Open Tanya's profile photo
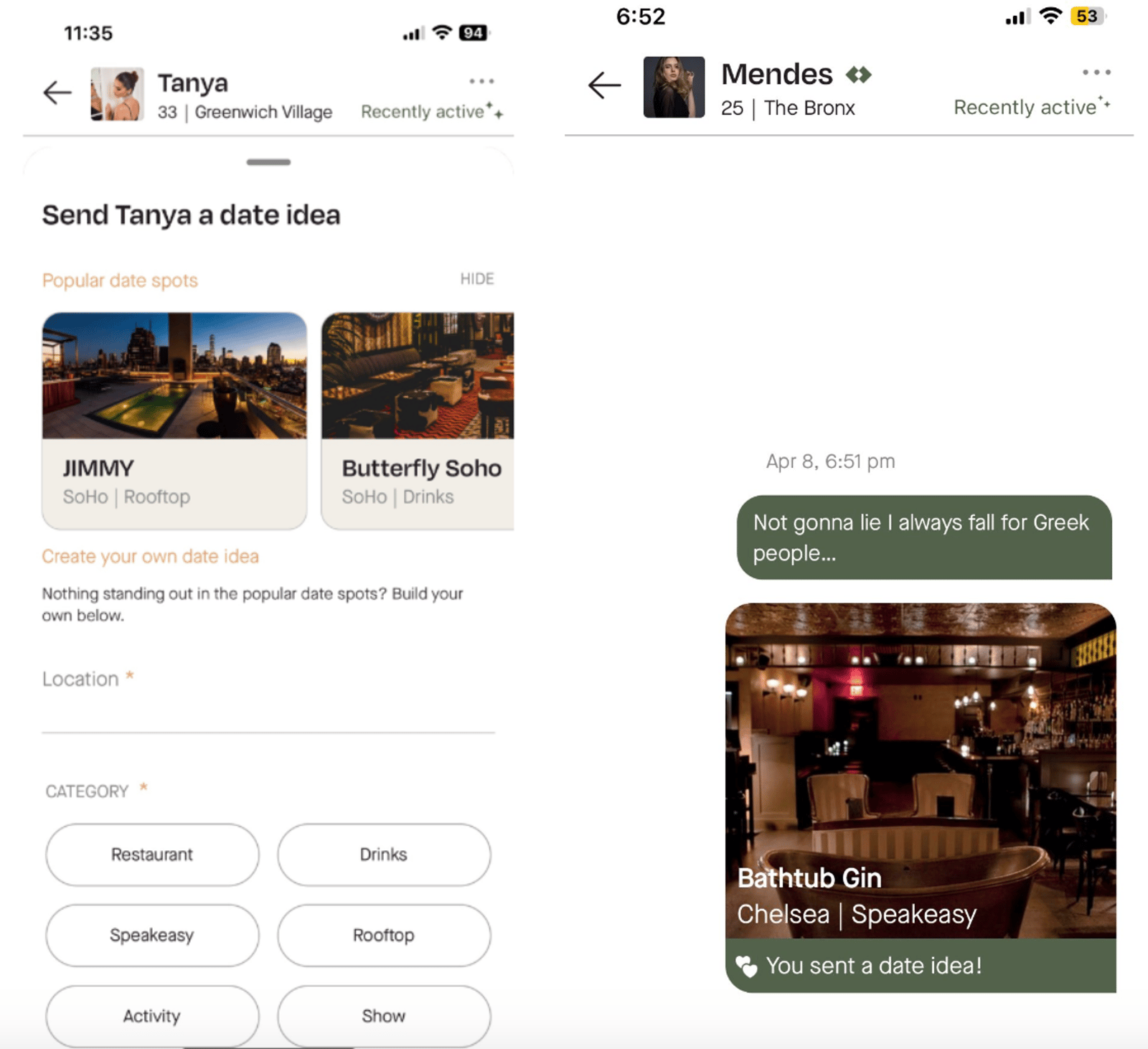This screenshot has width=1148, height=1049. pos(117,94)
